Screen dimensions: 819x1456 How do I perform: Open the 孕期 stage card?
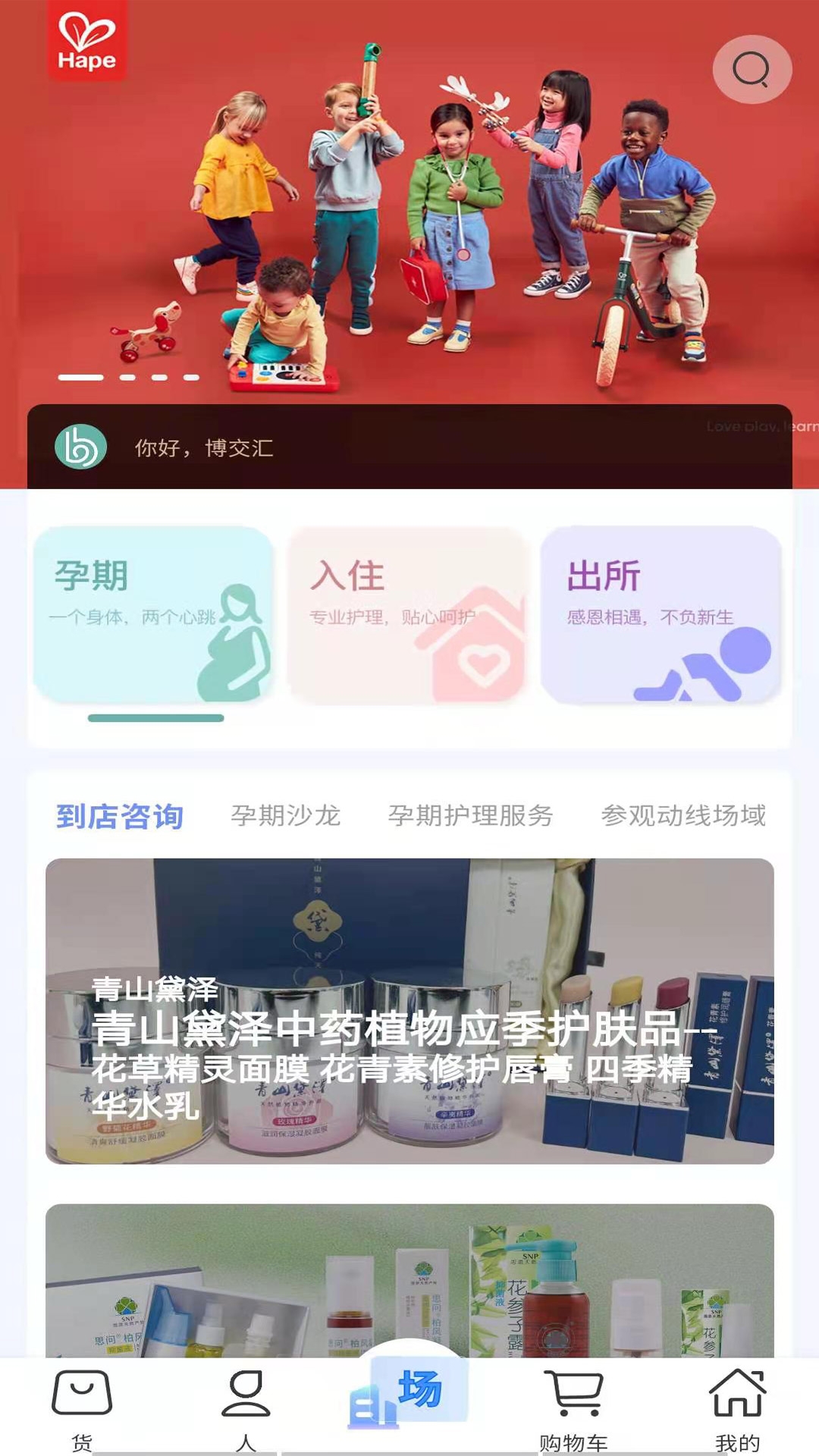click(153, 614)
